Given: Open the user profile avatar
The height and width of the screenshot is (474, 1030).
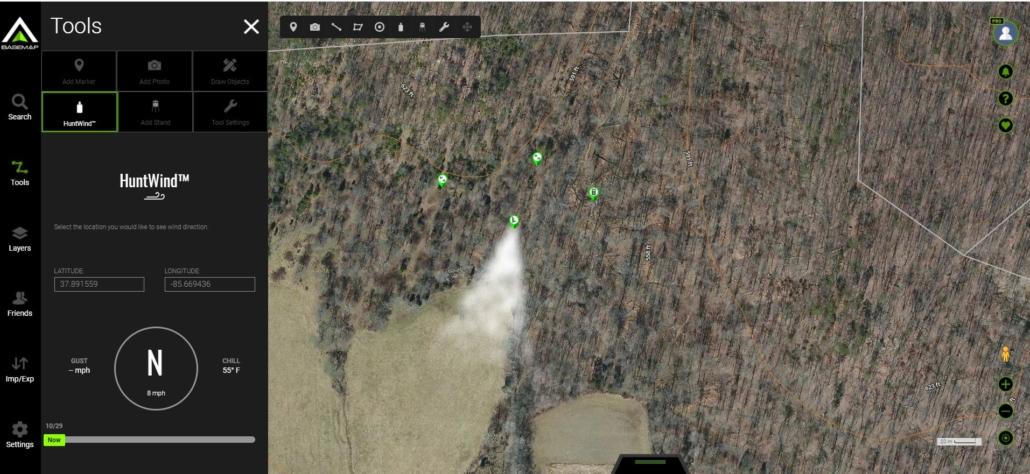Looking at the screenshot, I should [x=1005, y=33].
